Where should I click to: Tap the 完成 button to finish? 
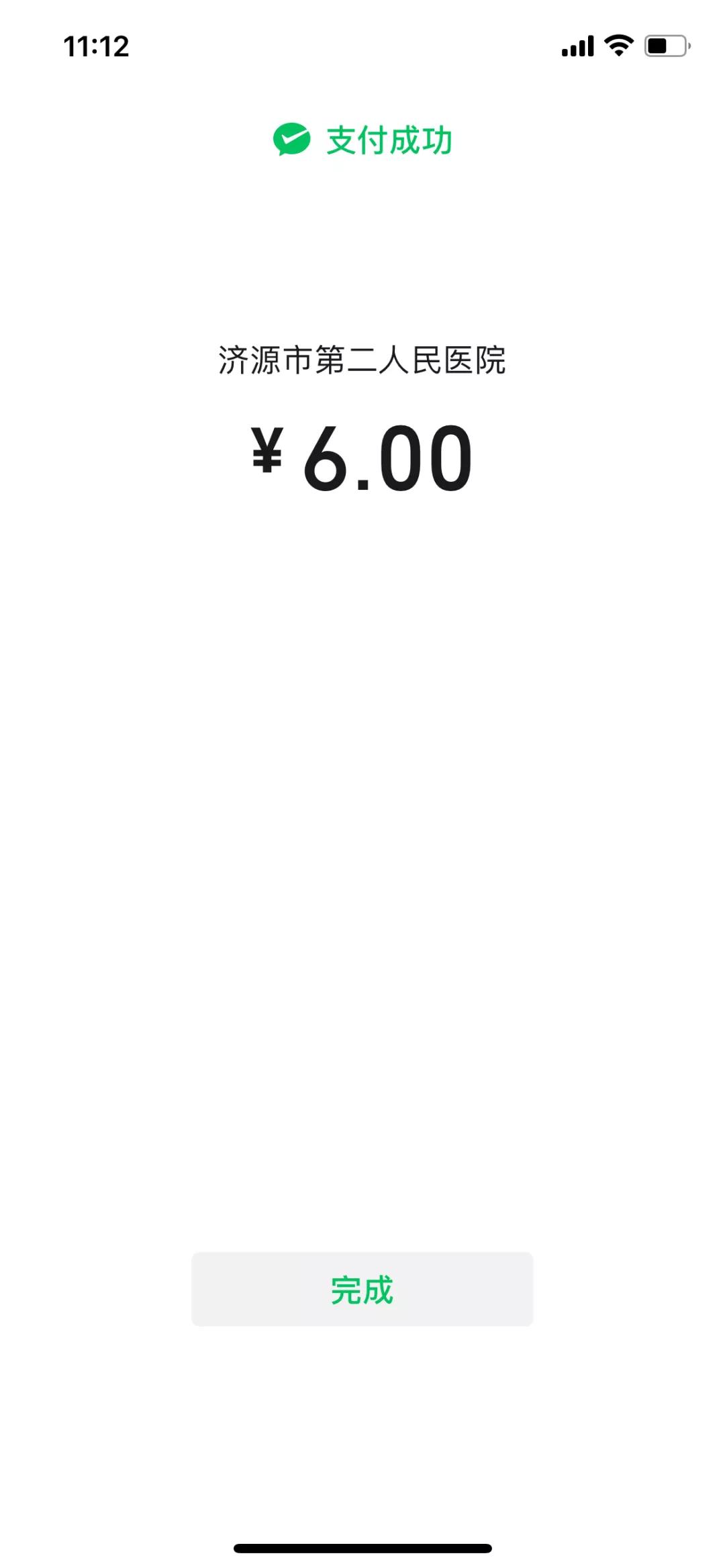pos(362,1289)
